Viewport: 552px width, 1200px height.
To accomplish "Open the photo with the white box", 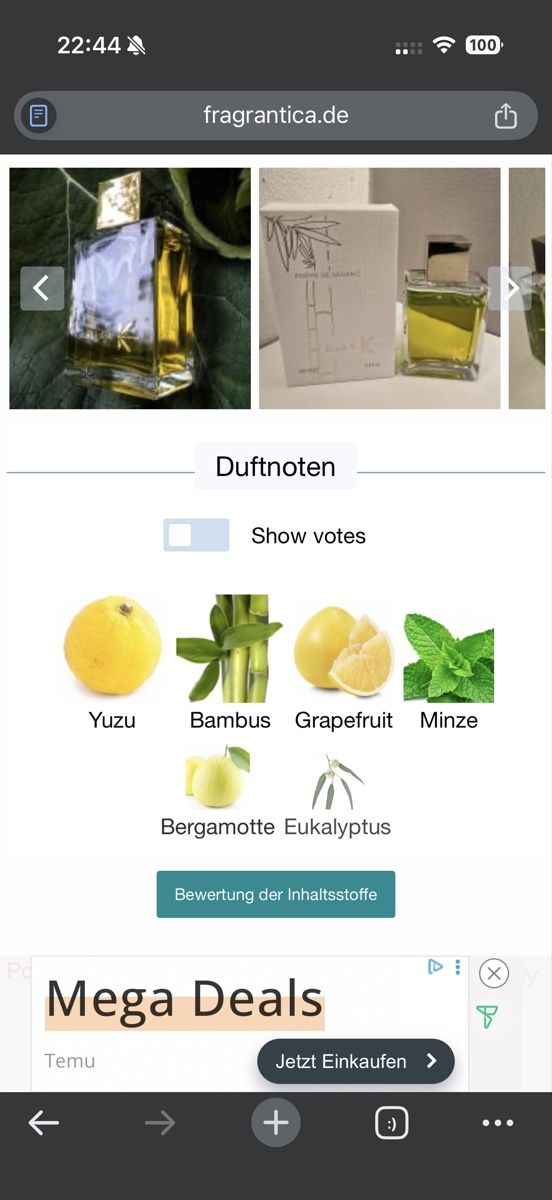I will [380, 288].
